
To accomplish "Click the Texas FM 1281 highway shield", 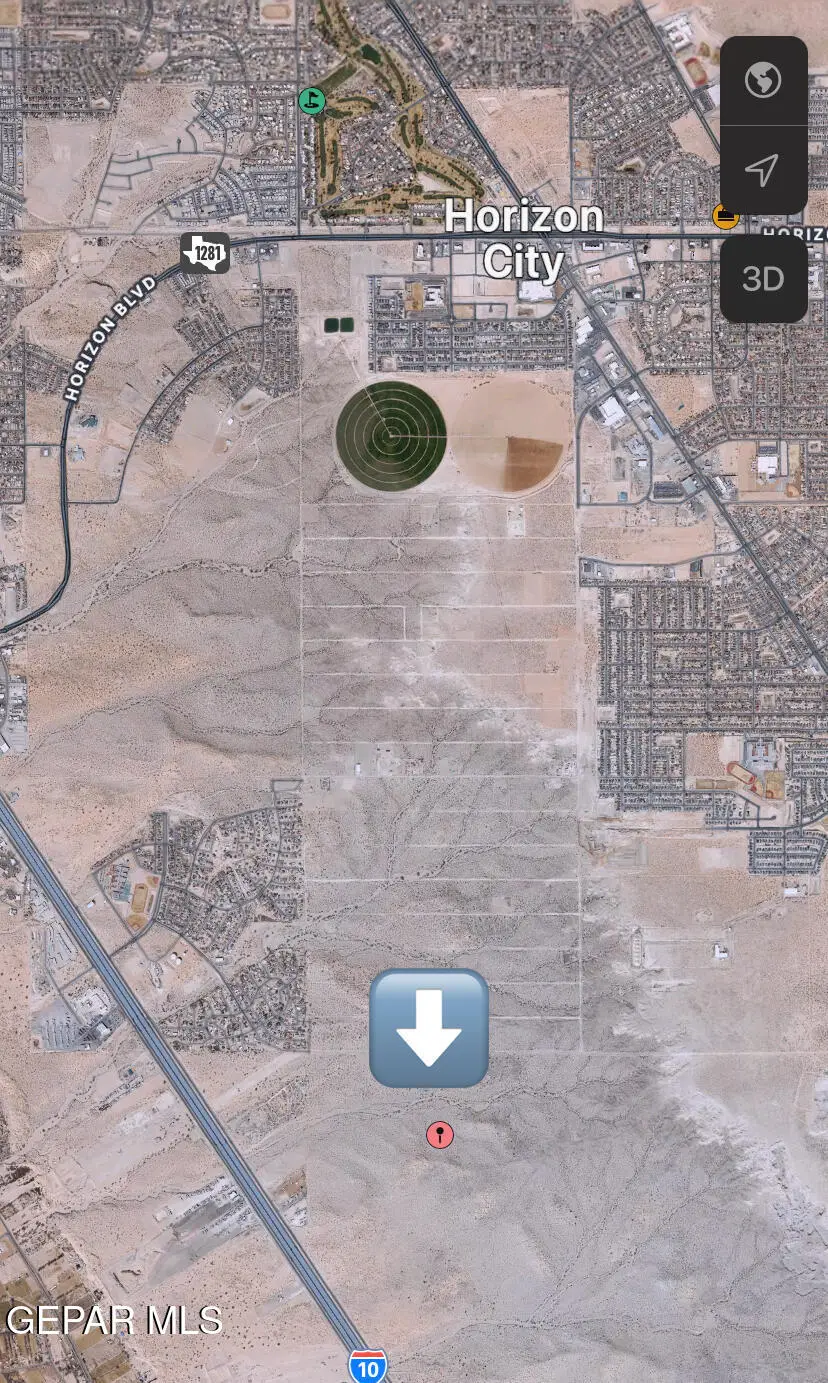I will point(205,253).
